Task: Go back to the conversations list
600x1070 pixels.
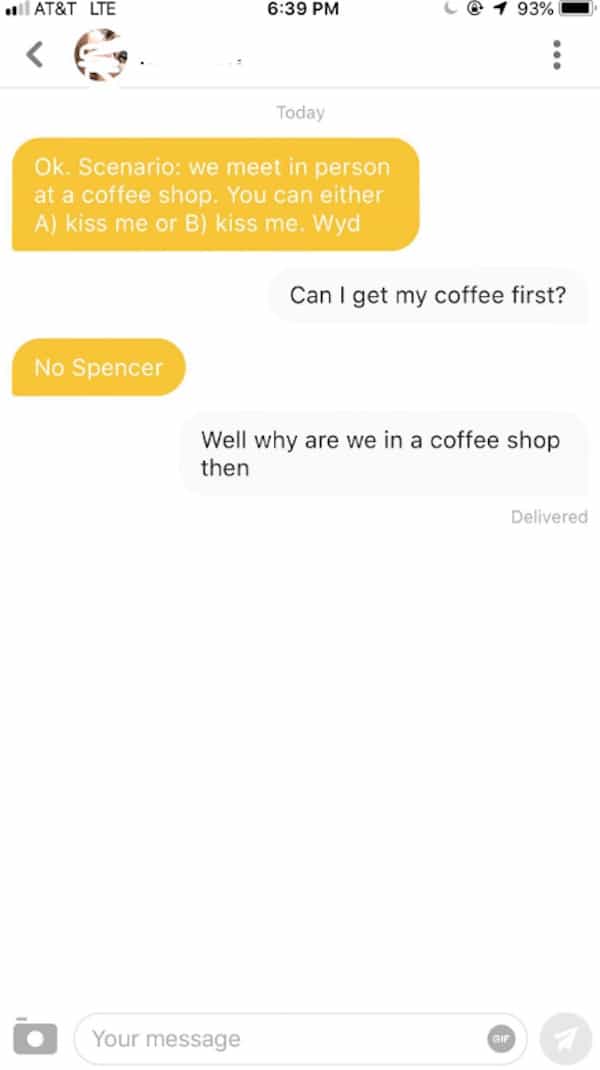Action: pyautogui.click(x=35, y=54)
